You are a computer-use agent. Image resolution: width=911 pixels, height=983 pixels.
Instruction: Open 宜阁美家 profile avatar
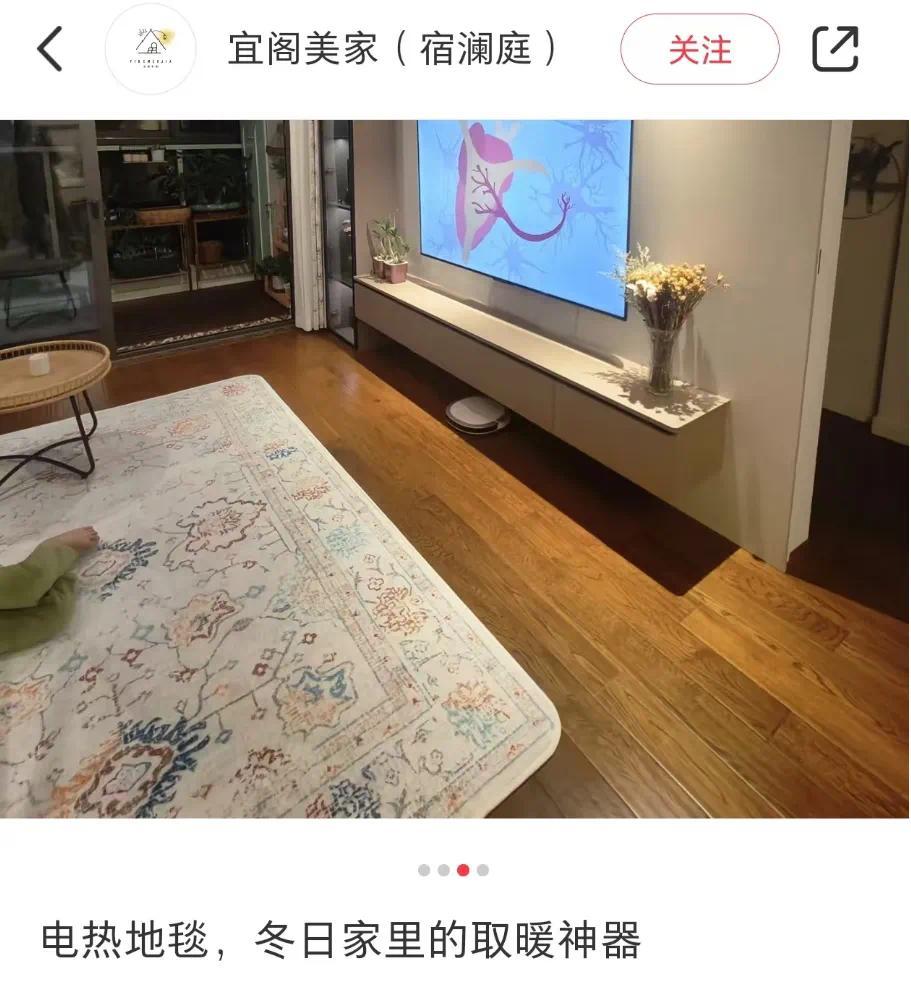[x=151, y=49]
